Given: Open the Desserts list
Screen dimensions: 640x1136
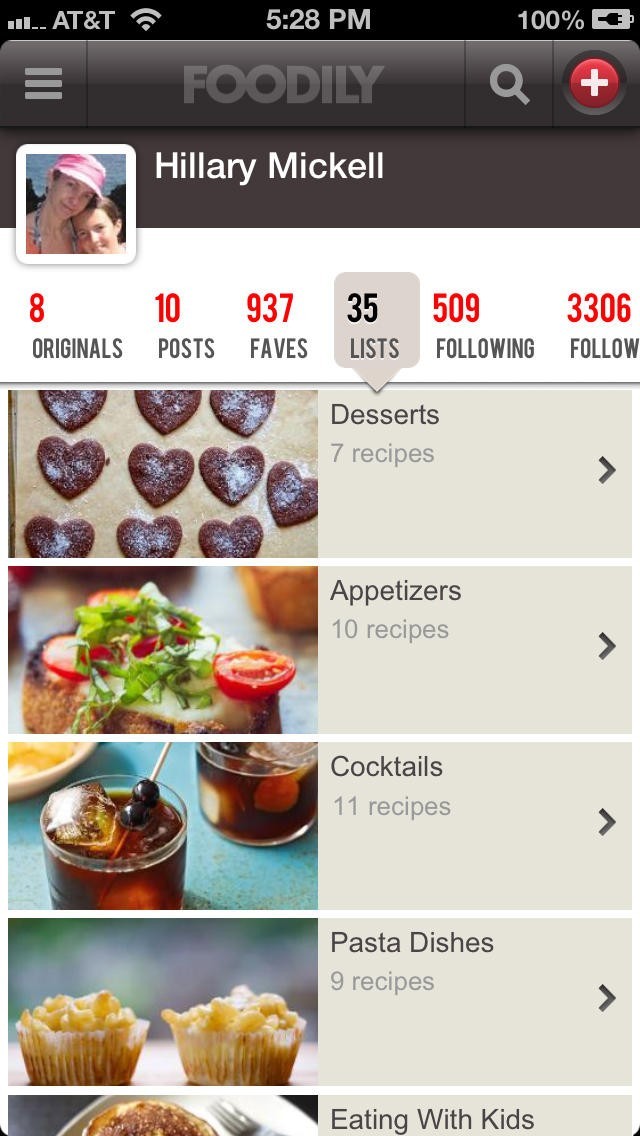Looking at the screenshot, I should pyautogui.click(x=320, y=473).
